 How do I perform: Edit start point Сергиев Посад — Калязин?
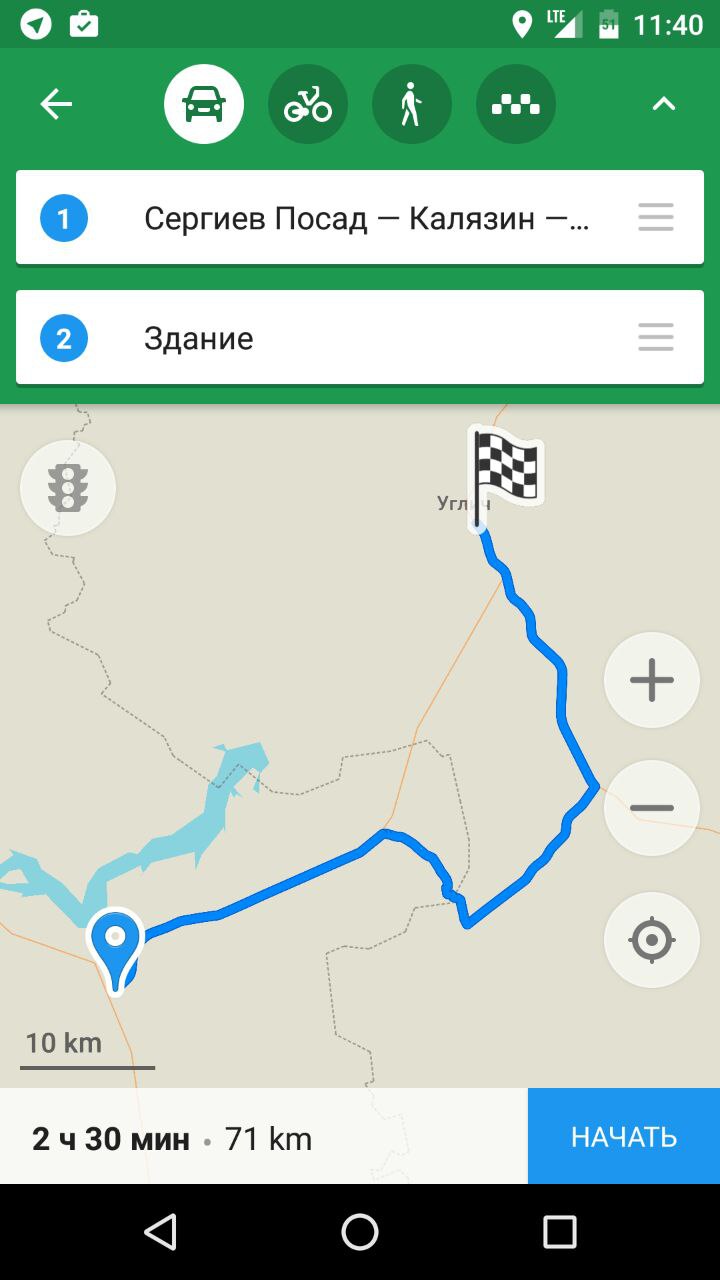360,218
